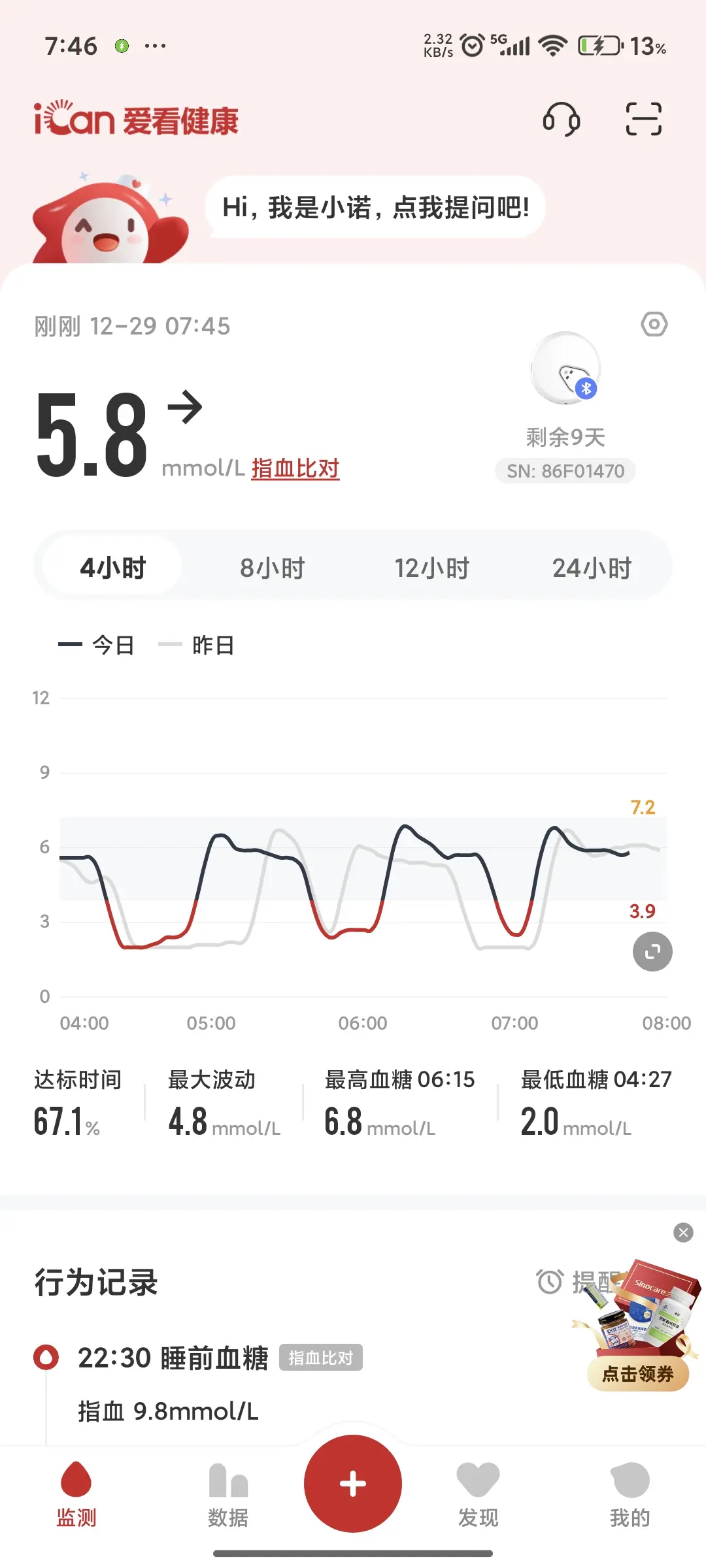The width and height of the screenshot is (706, 1568).
Task: Switch chart to 8小时
Action: 273,568
